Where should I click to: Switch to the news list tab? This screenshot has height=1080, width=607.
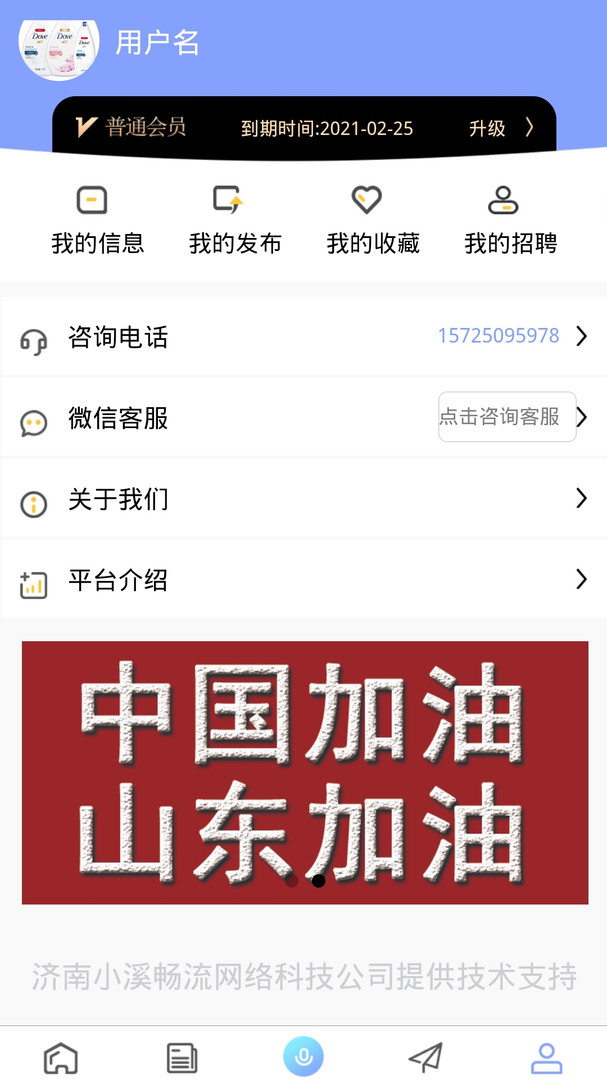click(x=182, y=1056)
